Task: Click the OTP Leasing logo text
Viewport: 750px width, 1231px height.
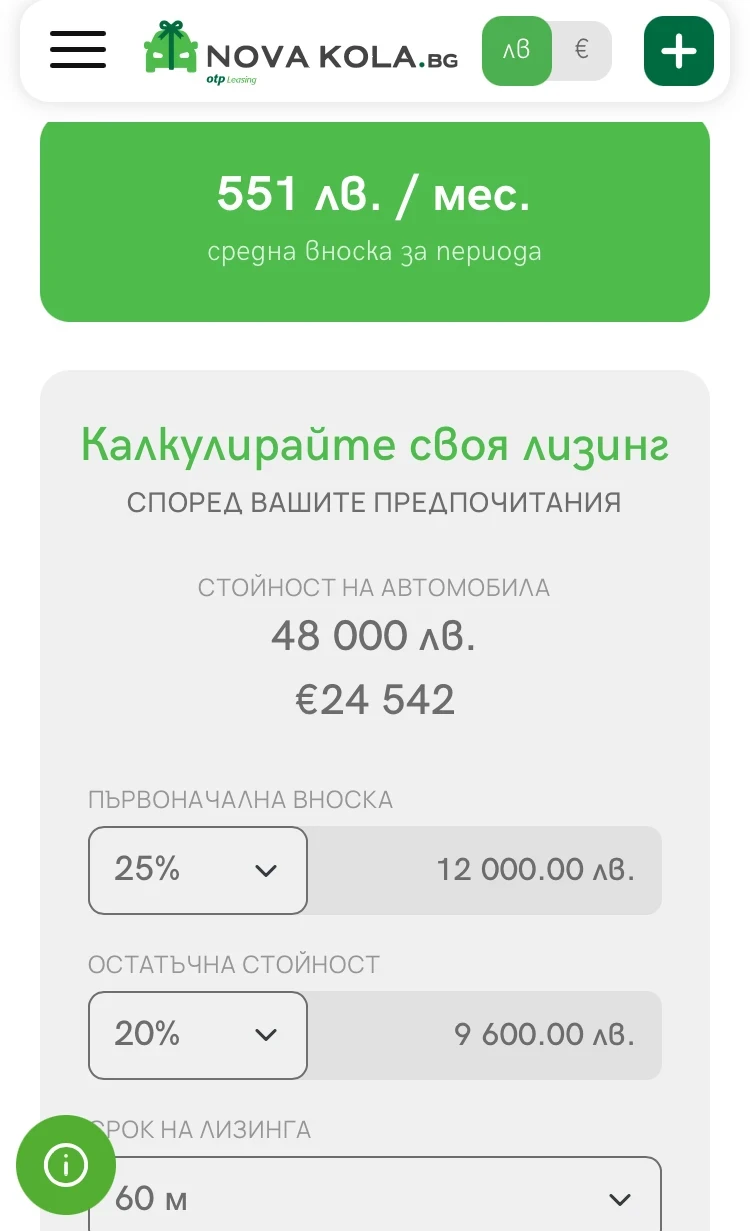Action: [228, 78]
